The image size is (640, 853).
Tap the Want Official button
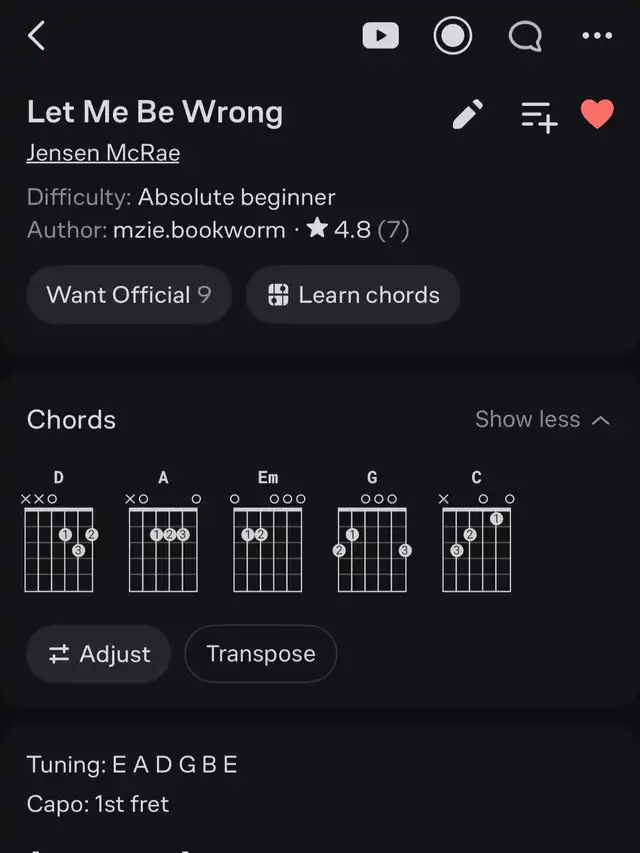pos(128,295)
